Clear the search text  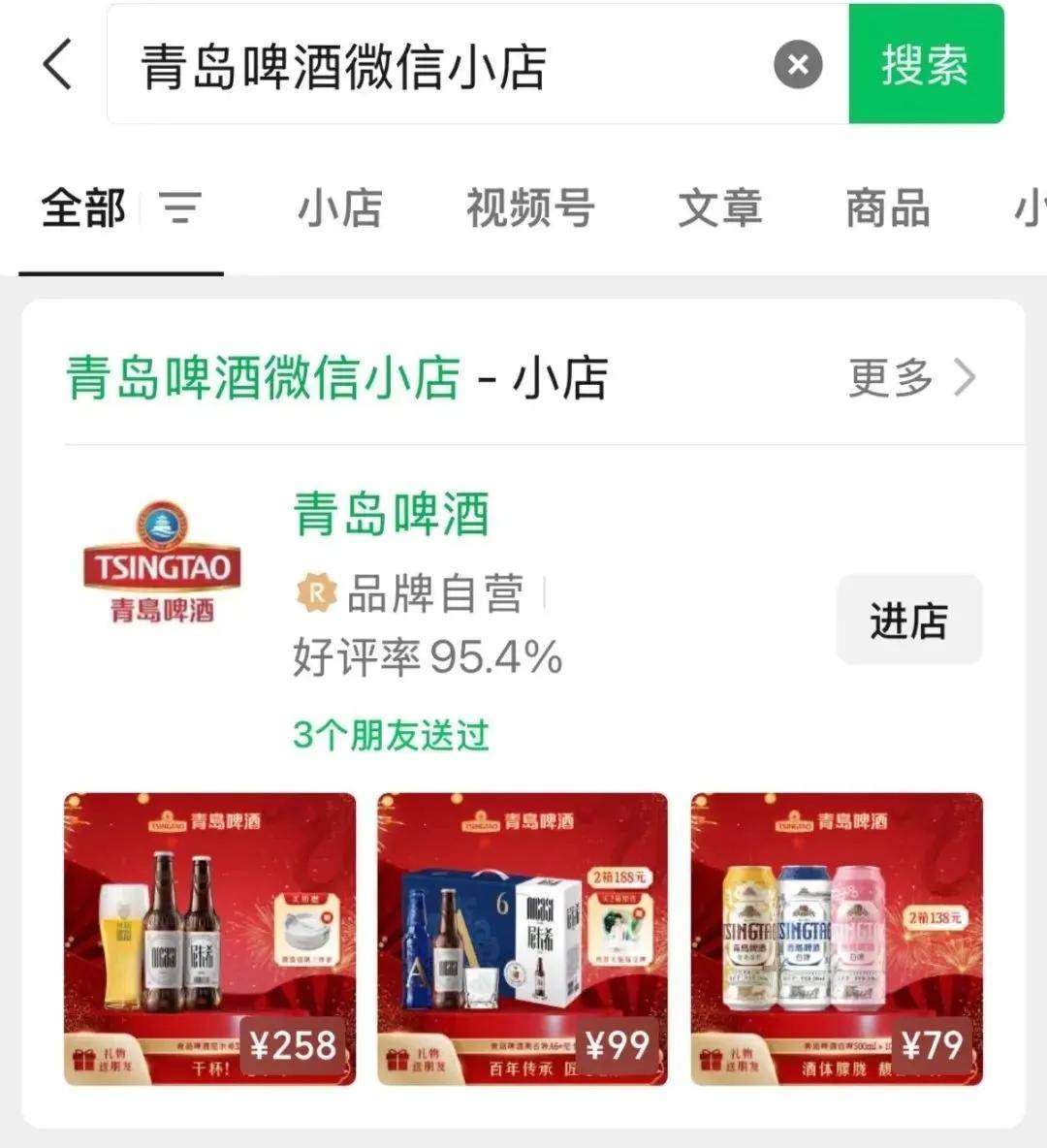[798, 66]
